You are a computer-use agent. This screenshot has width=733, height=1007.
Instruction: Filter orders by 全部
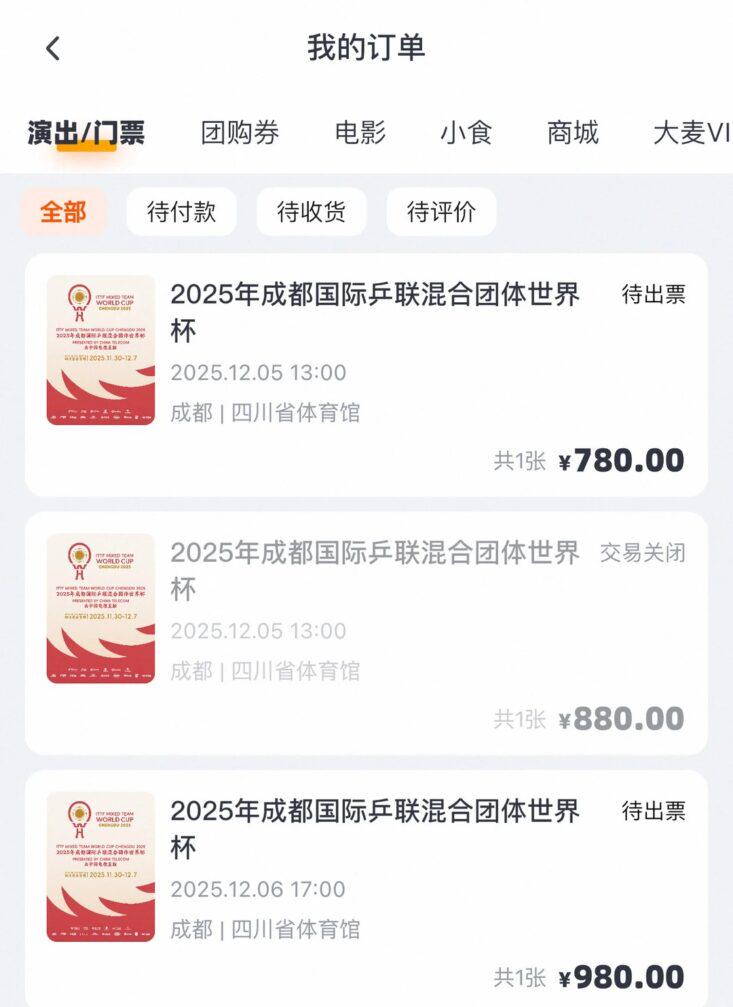click(x=63, y=212)
